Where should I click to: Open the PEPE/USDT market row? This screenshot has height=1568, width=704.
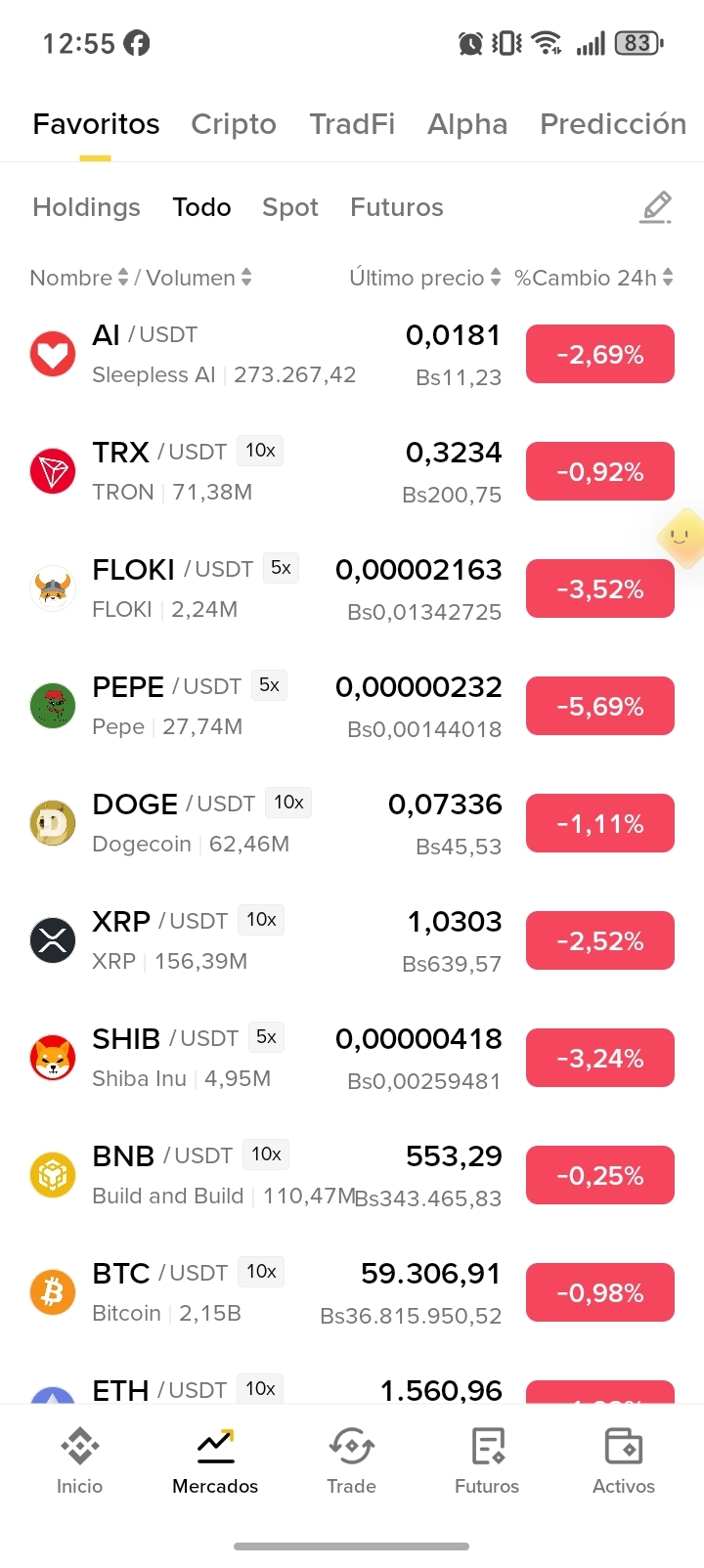click(352, 707)
